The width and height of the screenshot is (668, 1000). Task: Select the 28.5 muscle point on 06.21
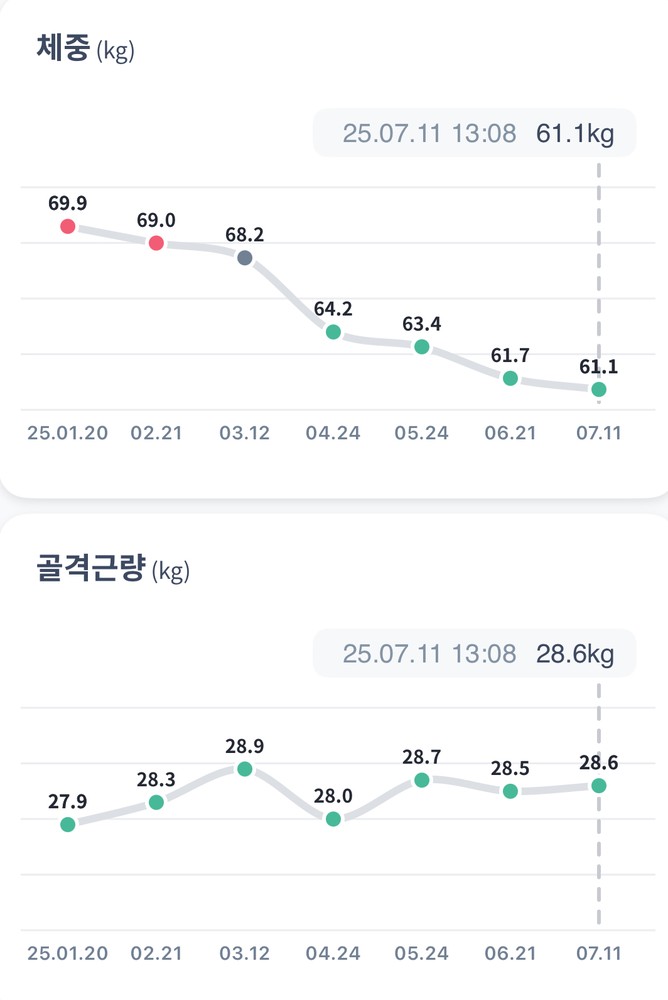click(x=510, y=791)
